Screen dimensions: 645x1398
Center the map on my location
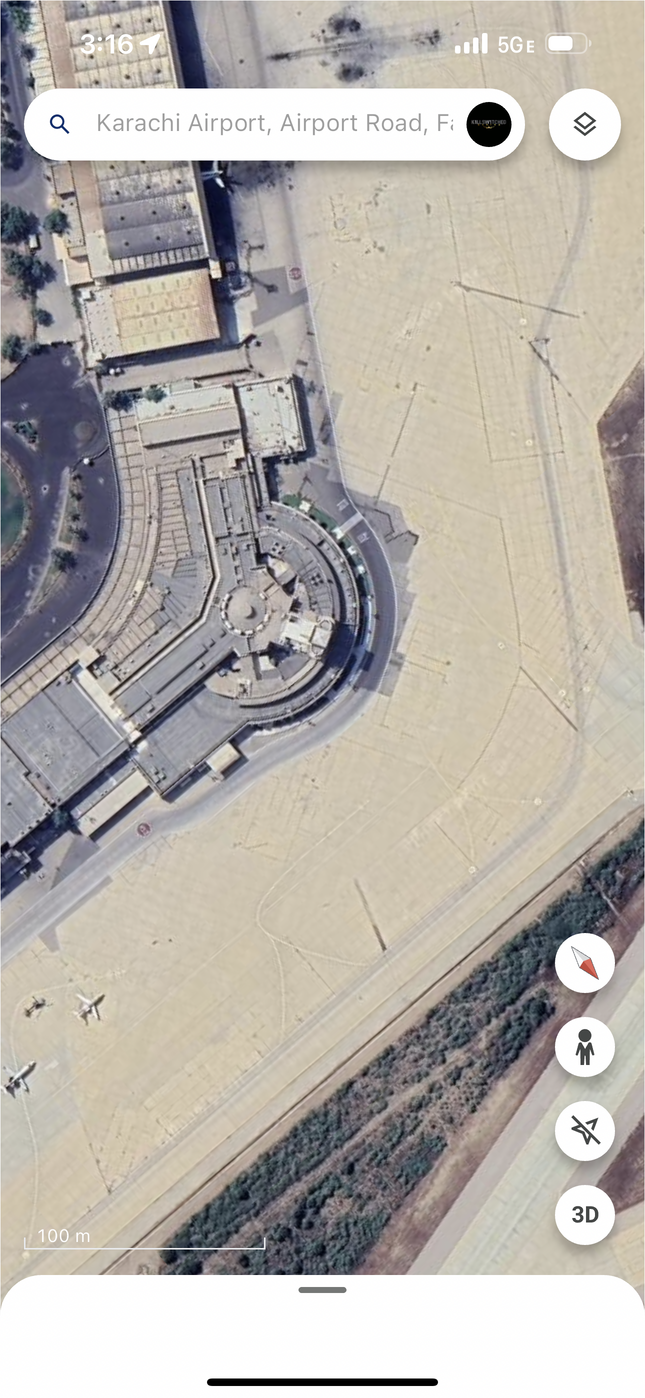tap(585, 1131)
